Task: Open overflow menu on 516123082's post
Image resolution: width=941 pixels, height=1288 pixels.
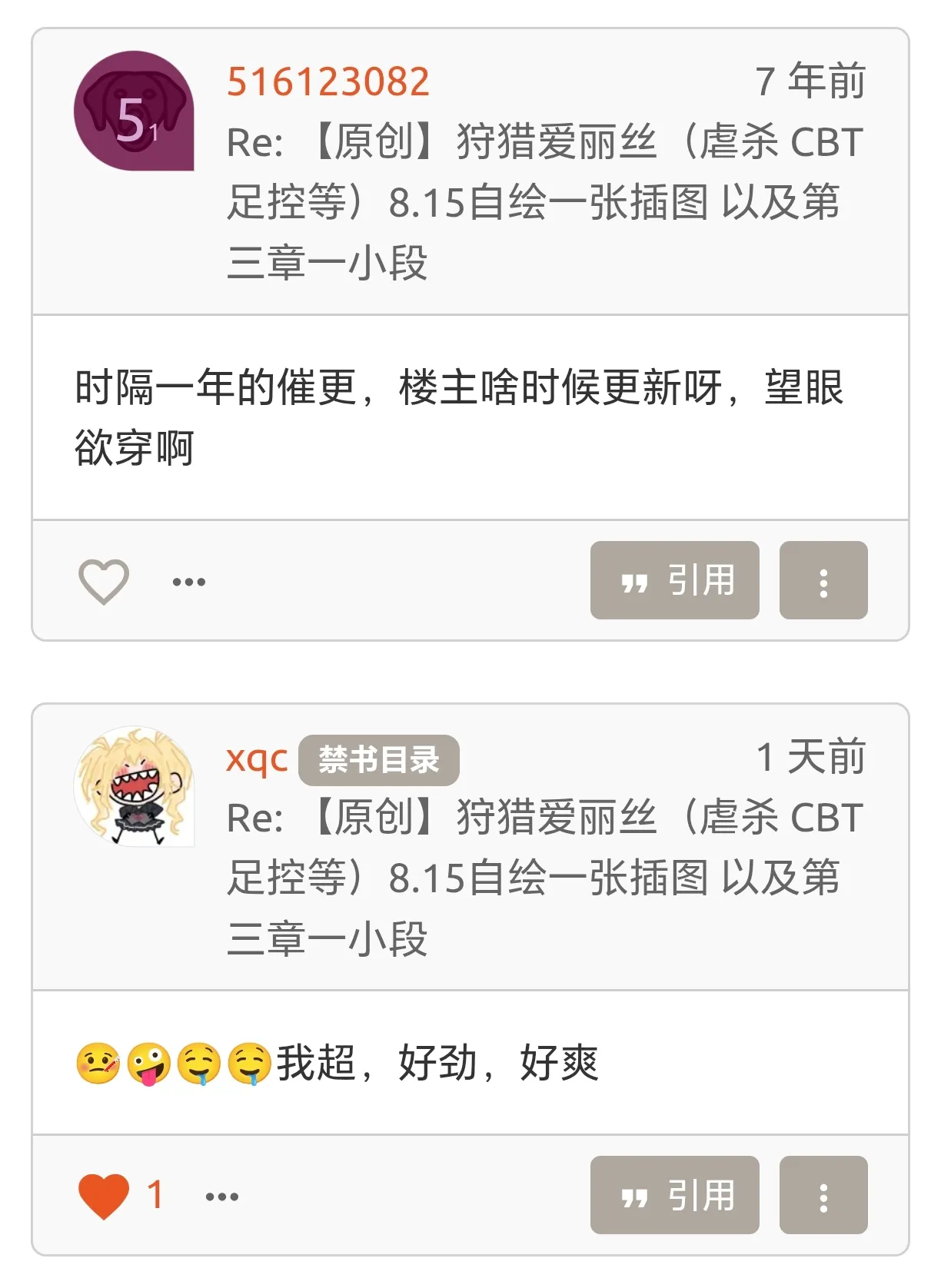Action: (823, 580)
